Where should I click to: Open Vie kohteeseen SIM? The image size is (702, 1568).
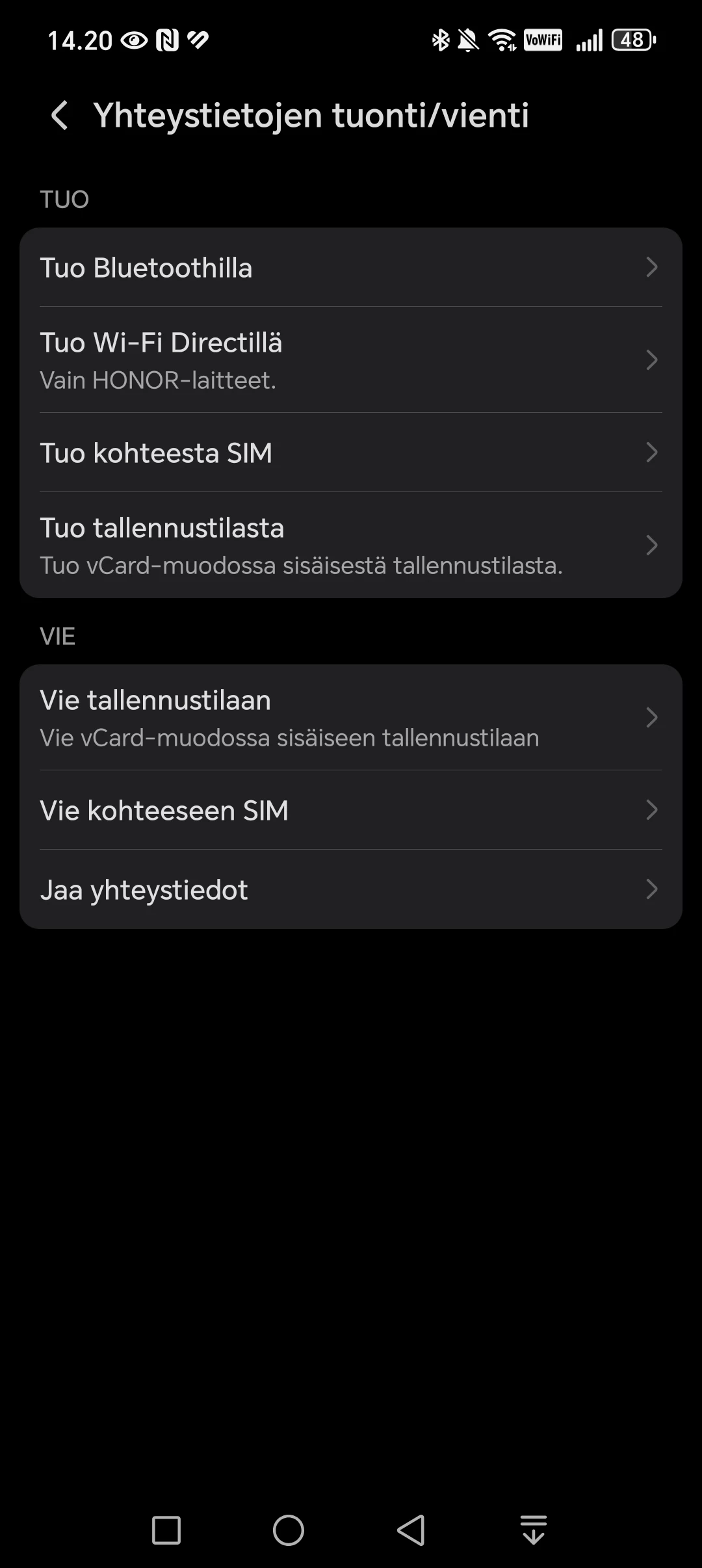tap(351, 810)
